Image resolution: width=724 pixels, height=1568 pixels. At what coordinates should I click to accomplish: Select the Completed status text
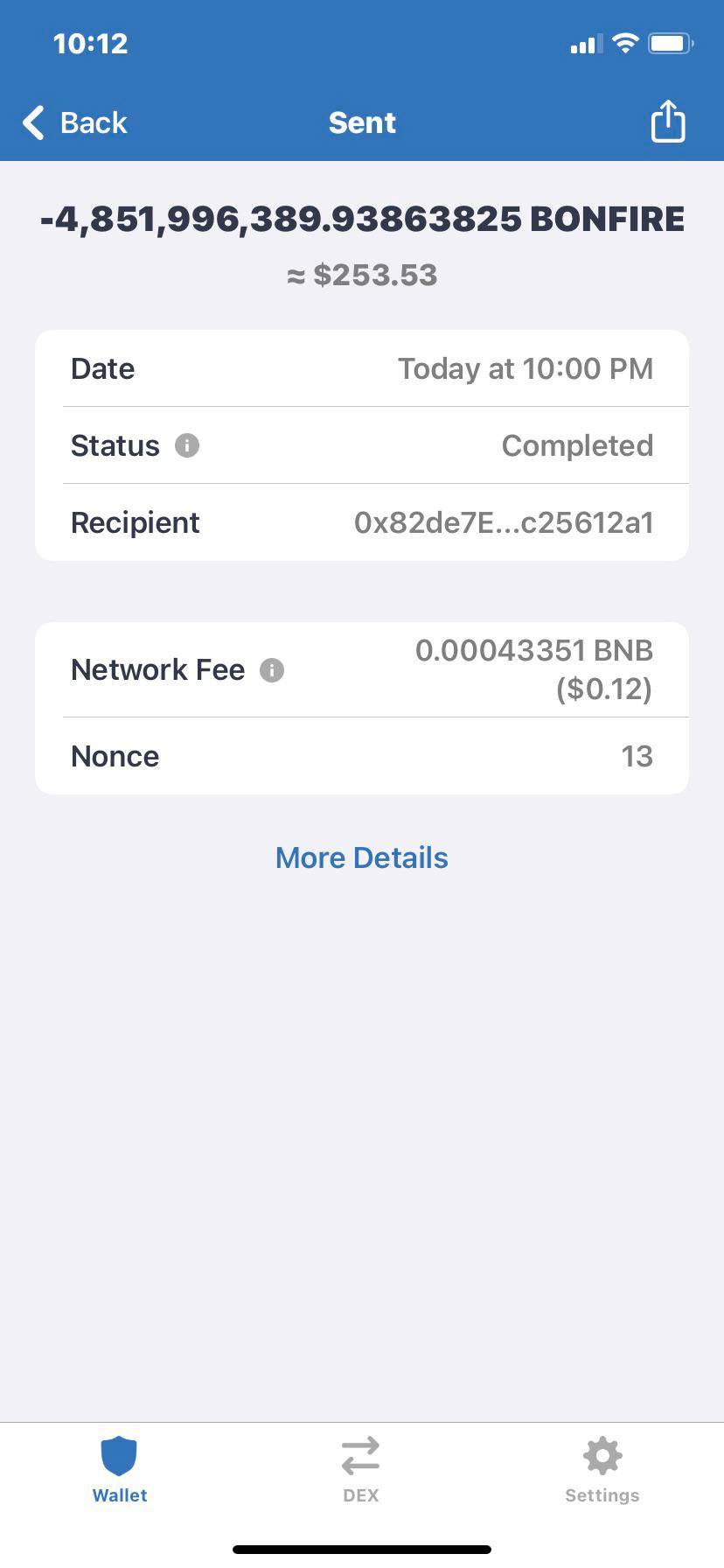(x=577, y=445)
